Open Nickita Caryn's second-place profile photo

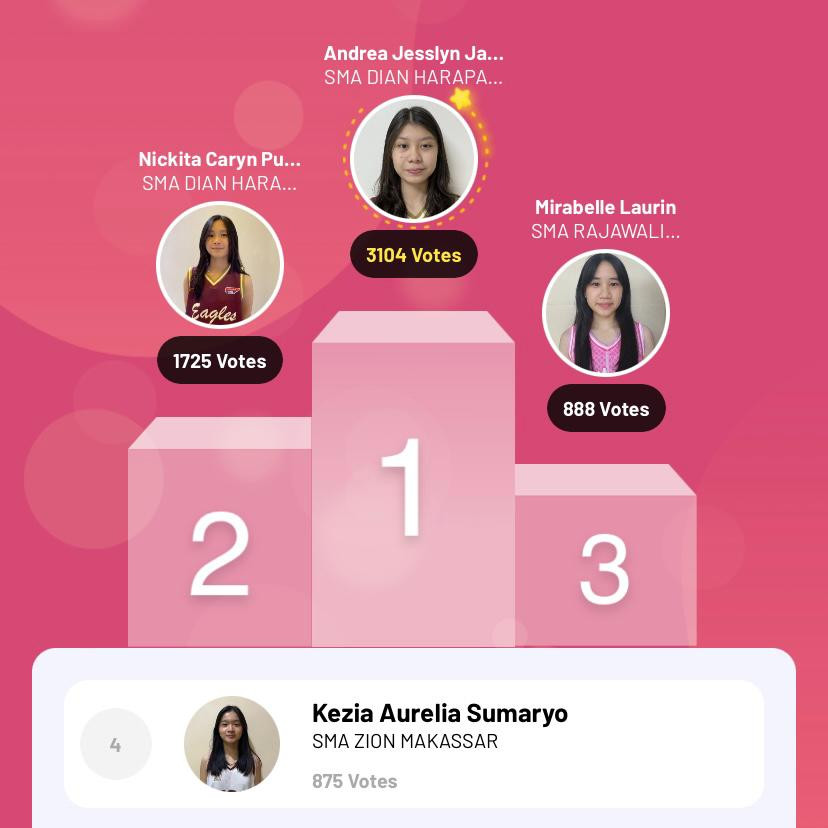[220, 265]
